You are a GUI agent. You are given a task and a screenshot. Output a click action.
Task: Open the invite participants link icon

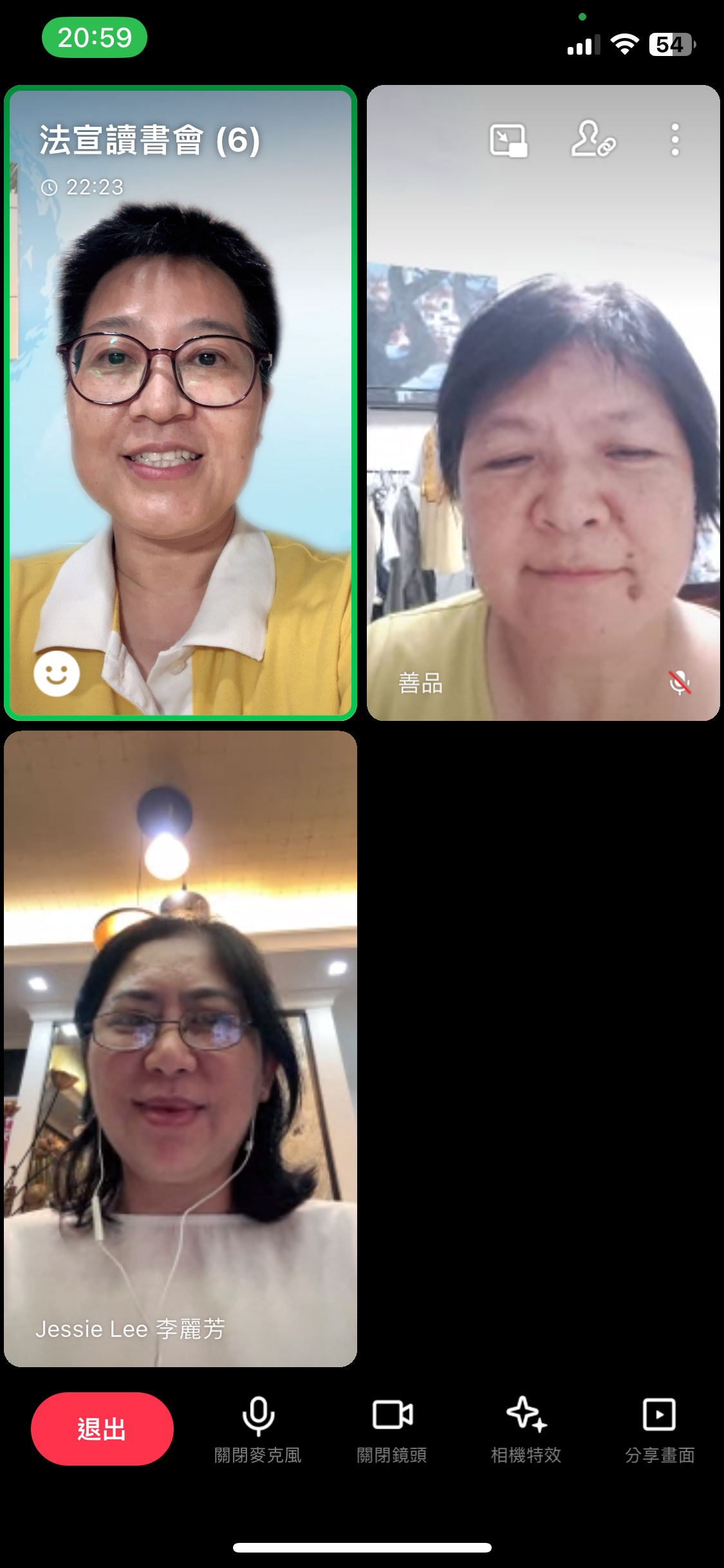[x=593, y=139]
